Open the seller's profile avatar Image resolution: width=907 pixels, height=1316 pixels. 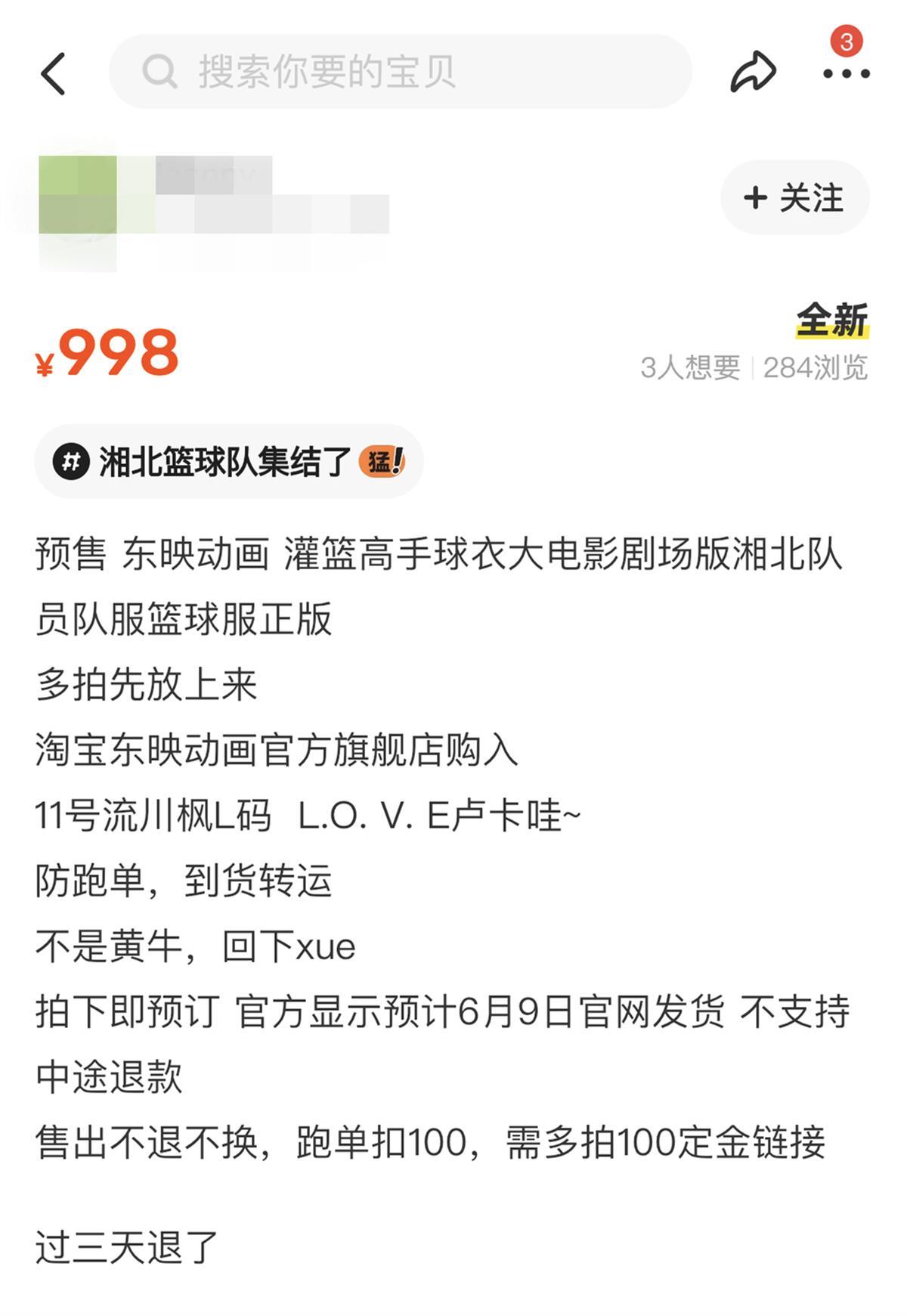pyautogui.click(x=77, y=197)
